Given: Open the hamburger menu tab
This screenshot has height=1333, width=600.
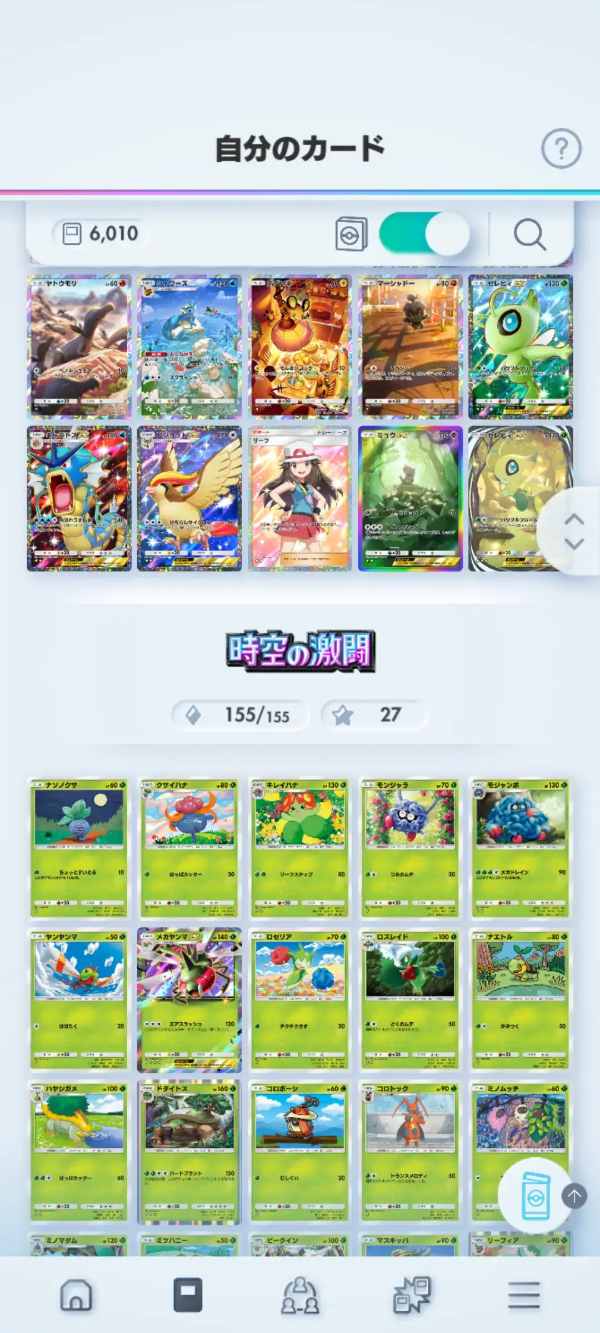Looking at the screenshot, I should tap(523, 1295).
